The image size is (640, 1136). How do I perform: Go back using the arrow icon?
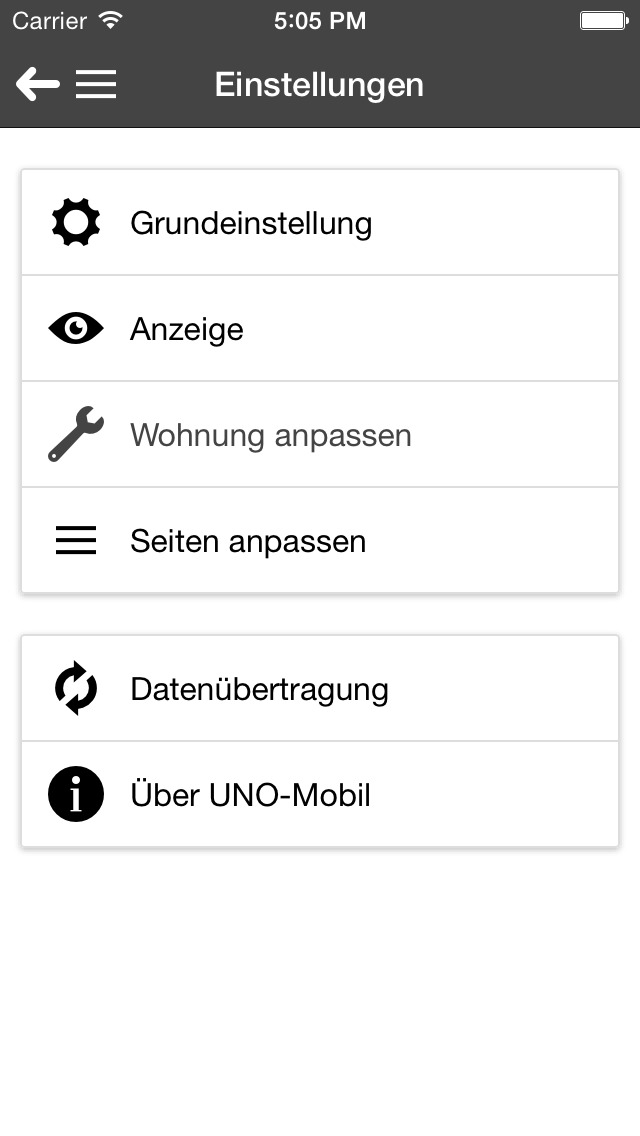pyautogui.click(x=38, y=84)
